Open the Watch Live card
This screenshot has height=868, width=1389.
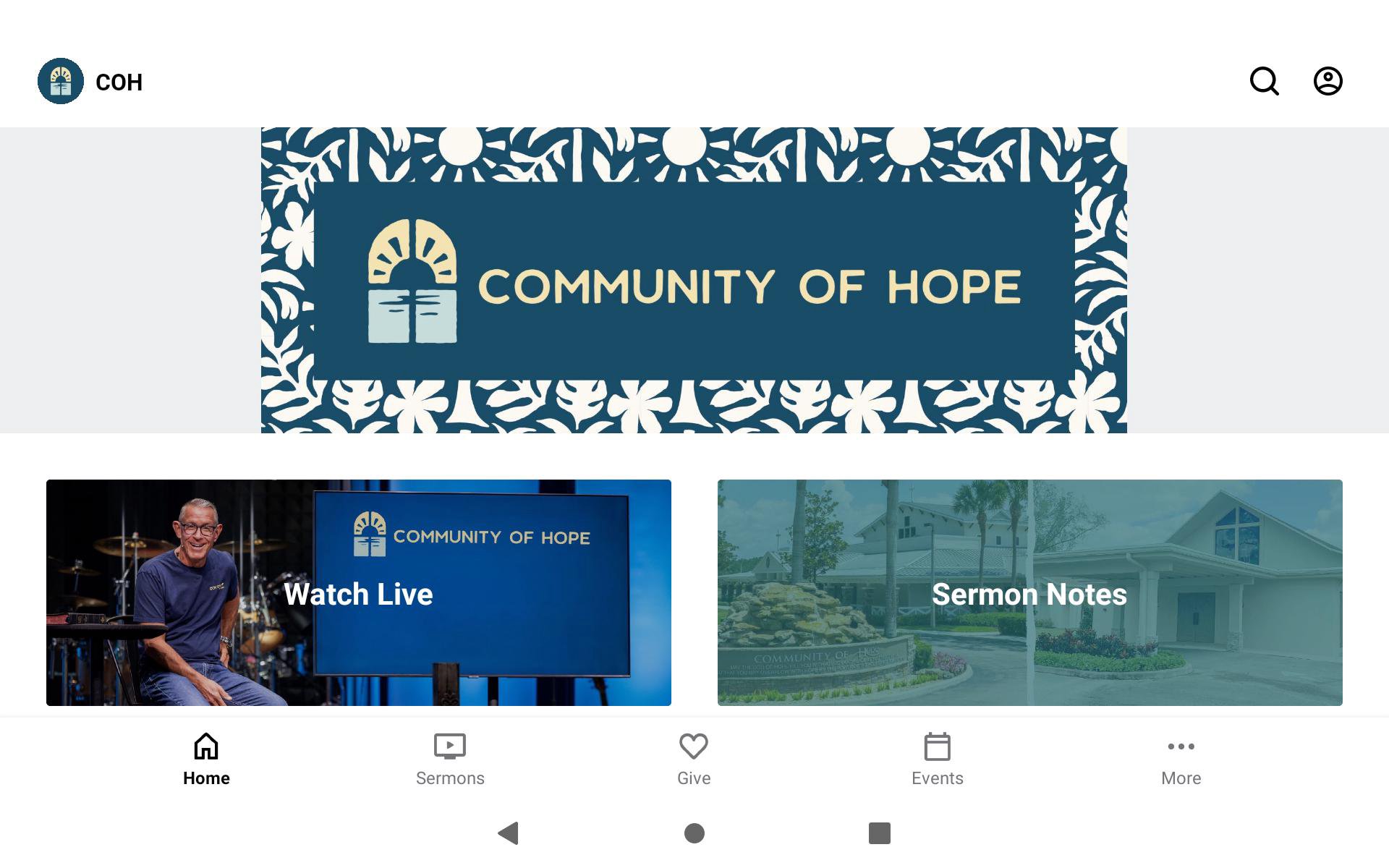coord(359,592)
